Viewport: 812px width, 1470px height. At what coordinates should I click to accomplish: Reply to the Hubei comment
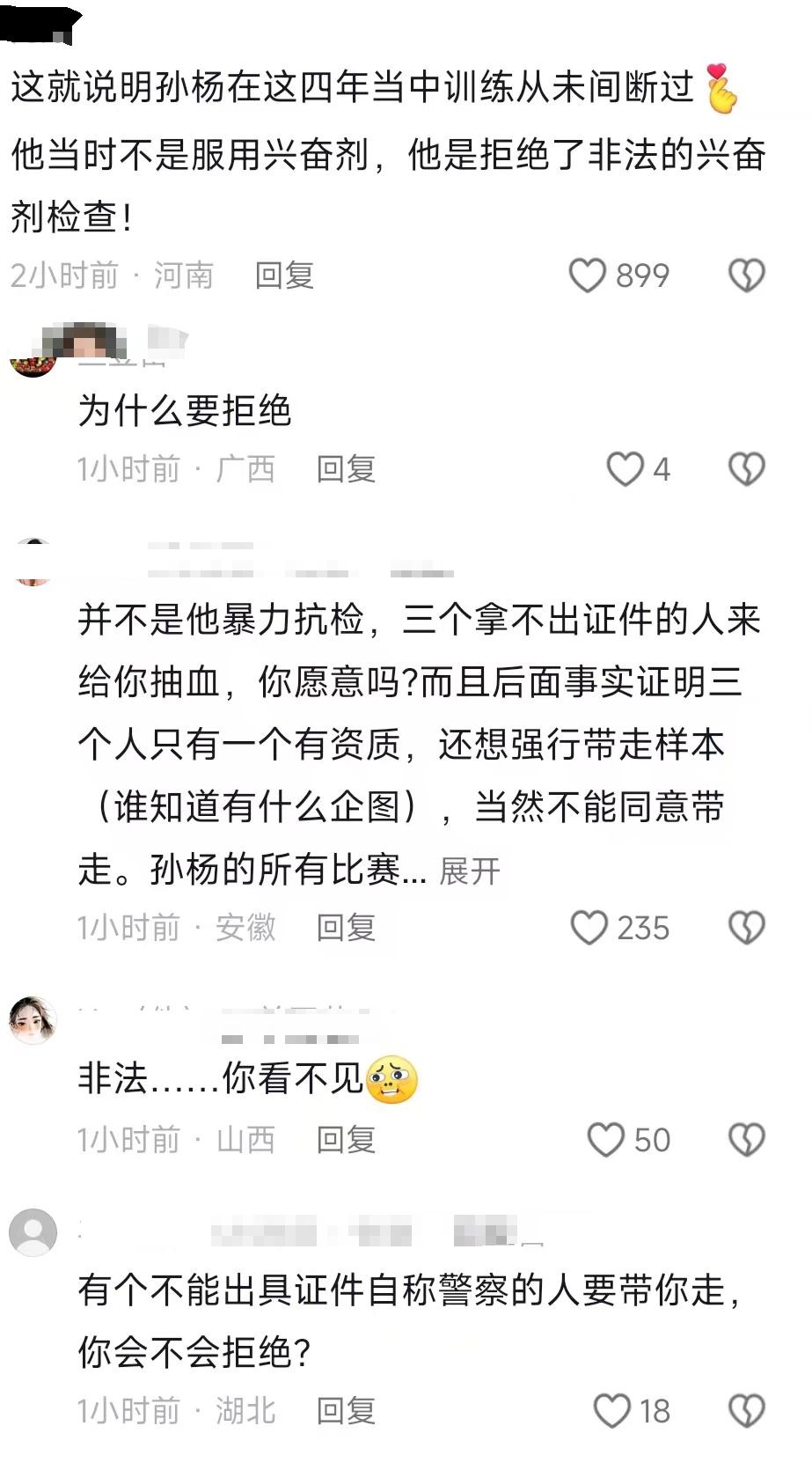346,1411
